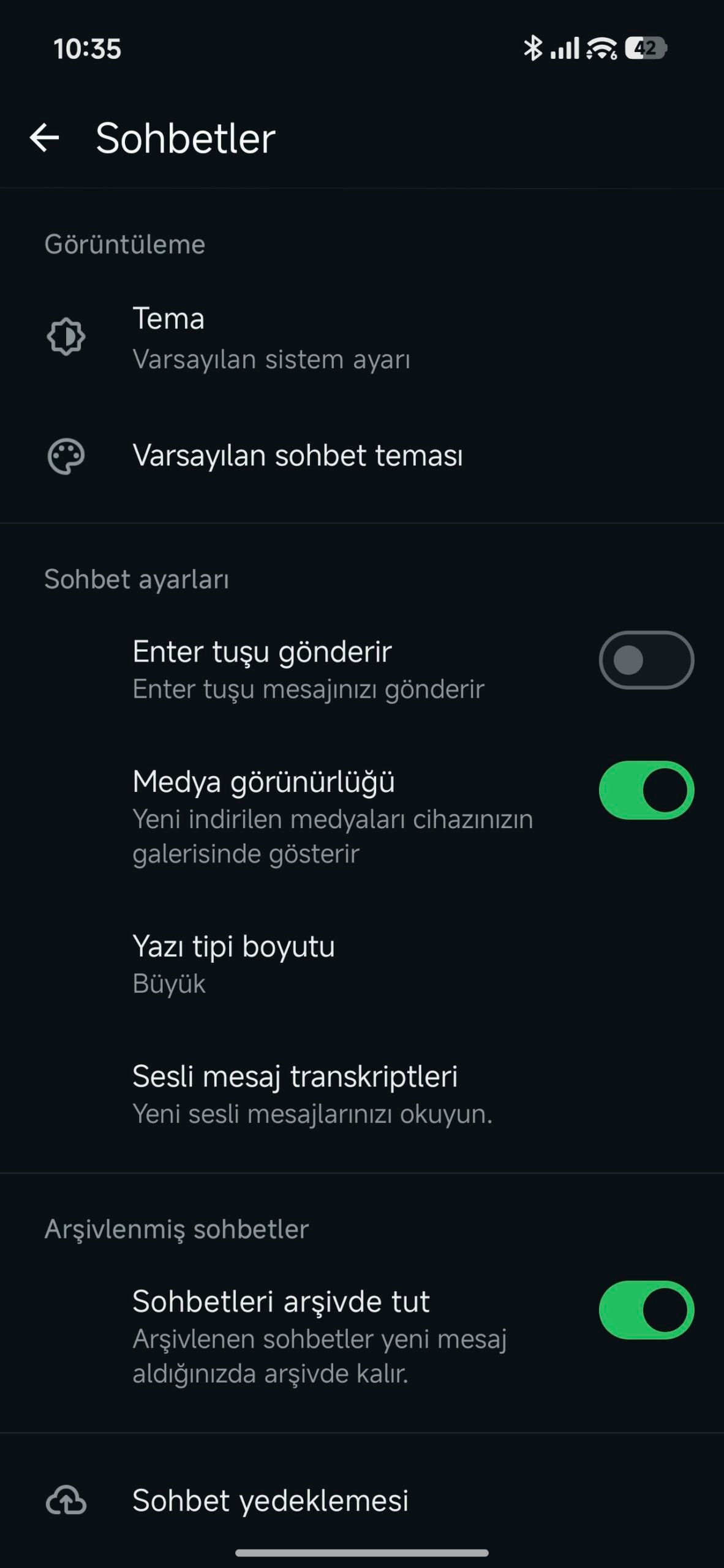Tap the palette icon for chat theme
The width and height of the screenshot is (724, 1568).
[x=66, y=456]
